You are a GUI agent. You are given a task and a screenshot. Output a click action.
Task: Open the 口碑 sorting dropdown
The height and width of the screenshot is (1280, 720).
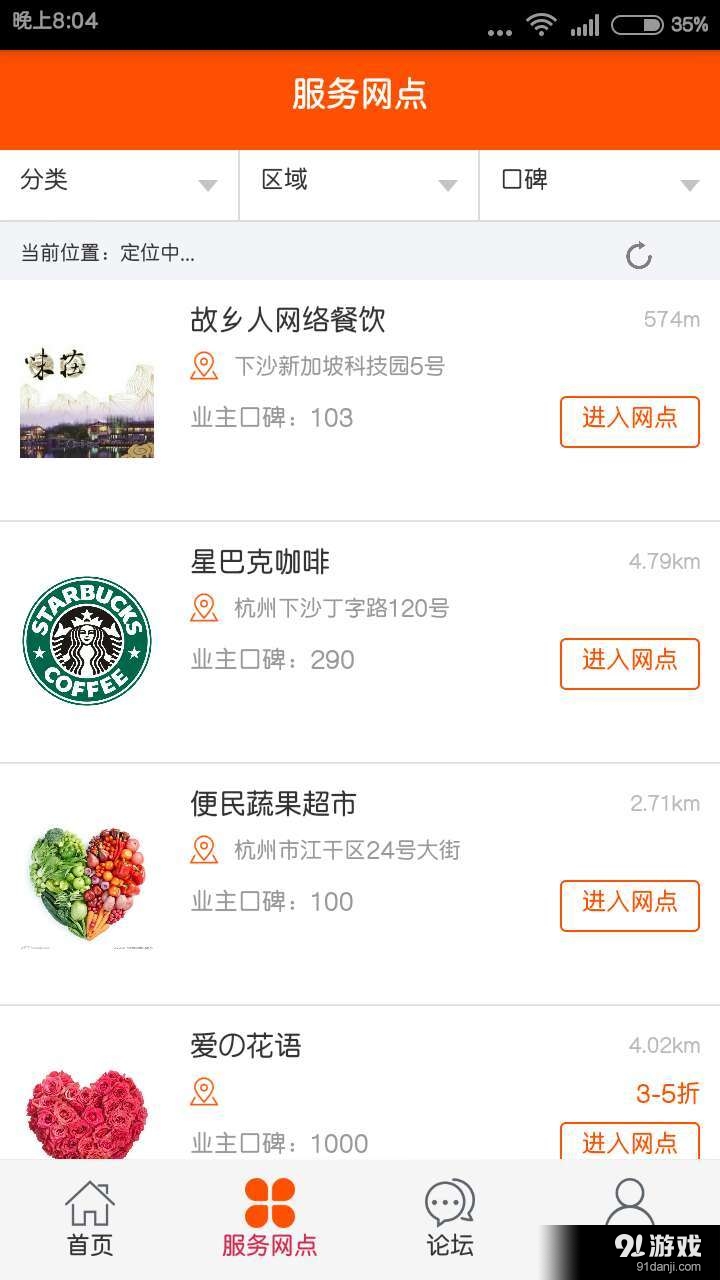coord(598,185)
